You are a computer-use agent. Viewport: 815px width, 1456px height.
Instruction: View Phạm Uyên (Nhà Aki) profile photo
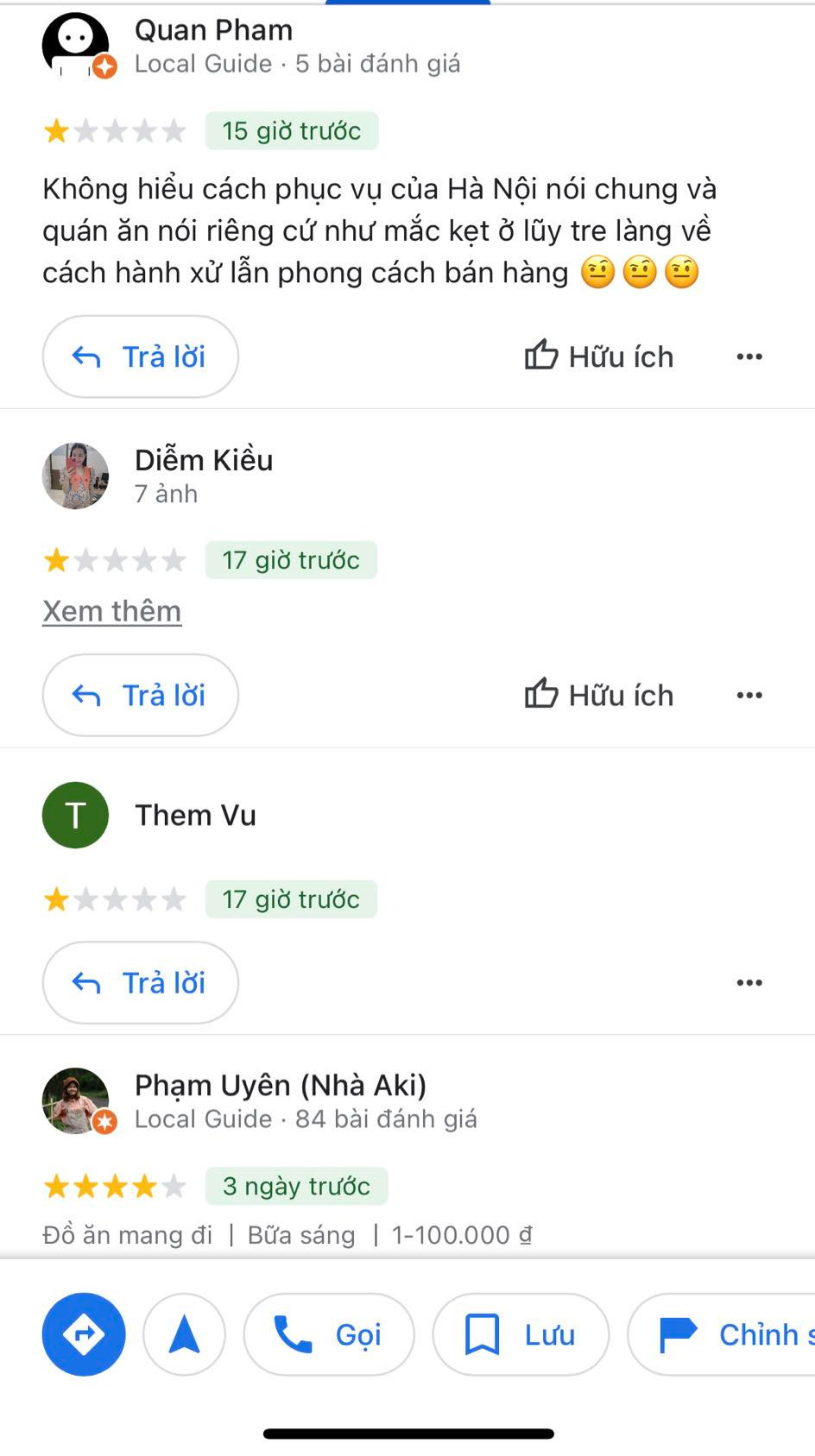[x=76, y=1100]
